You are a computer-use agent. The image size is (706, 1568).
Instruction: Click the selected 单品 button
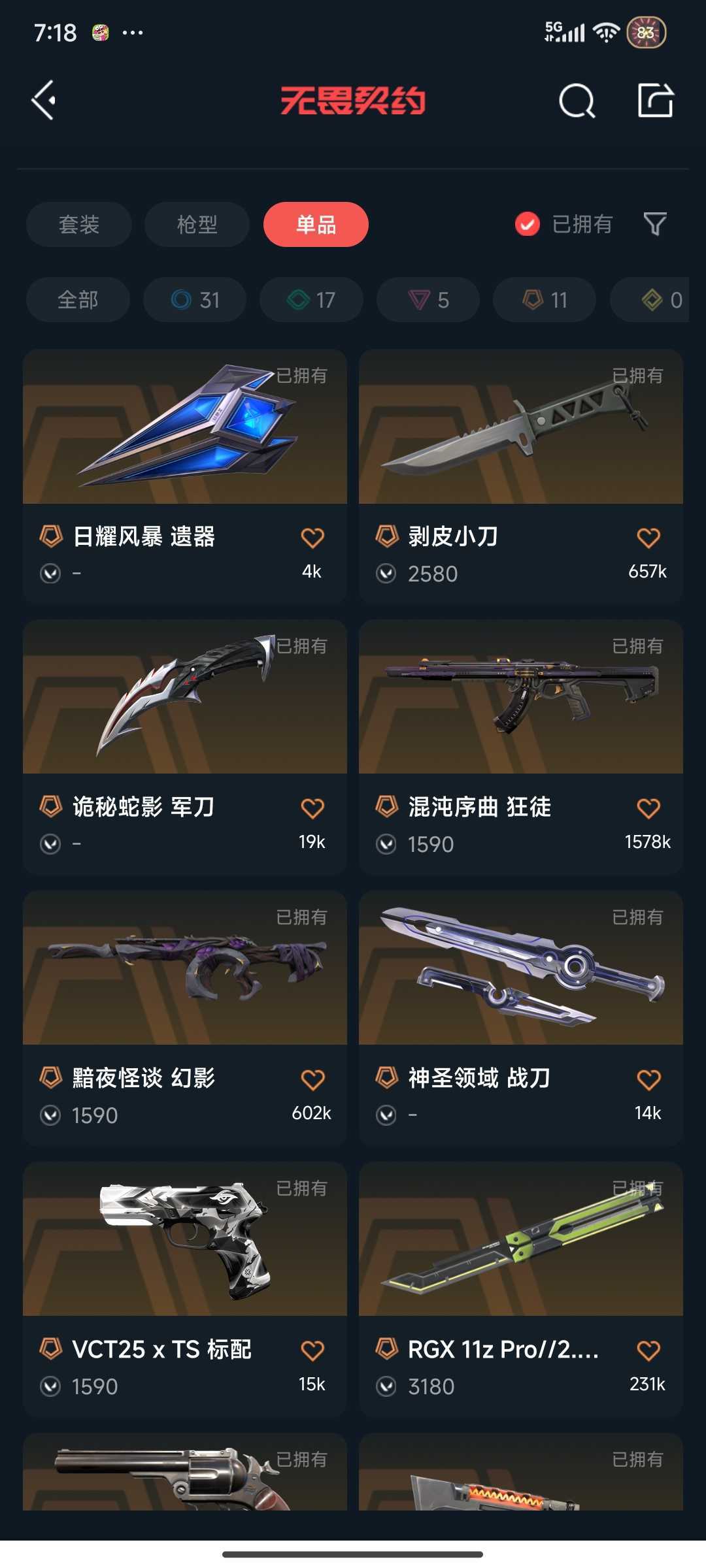(x=316, y=224)
